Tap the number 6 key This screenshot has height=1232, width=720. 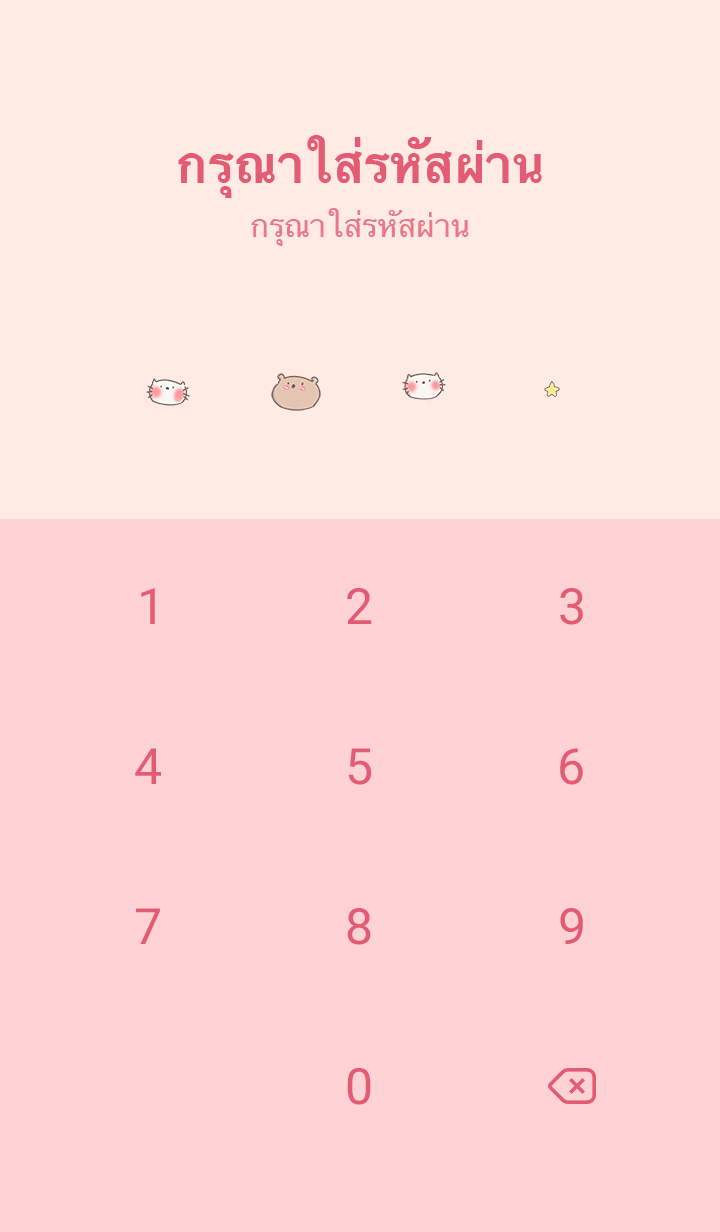tap(571, 767)
